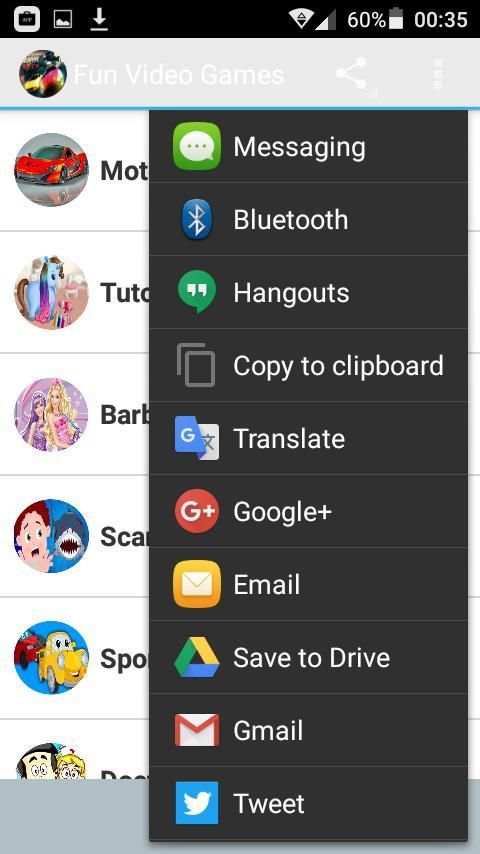Tap the share icon in the app bar

click(351, 74)
